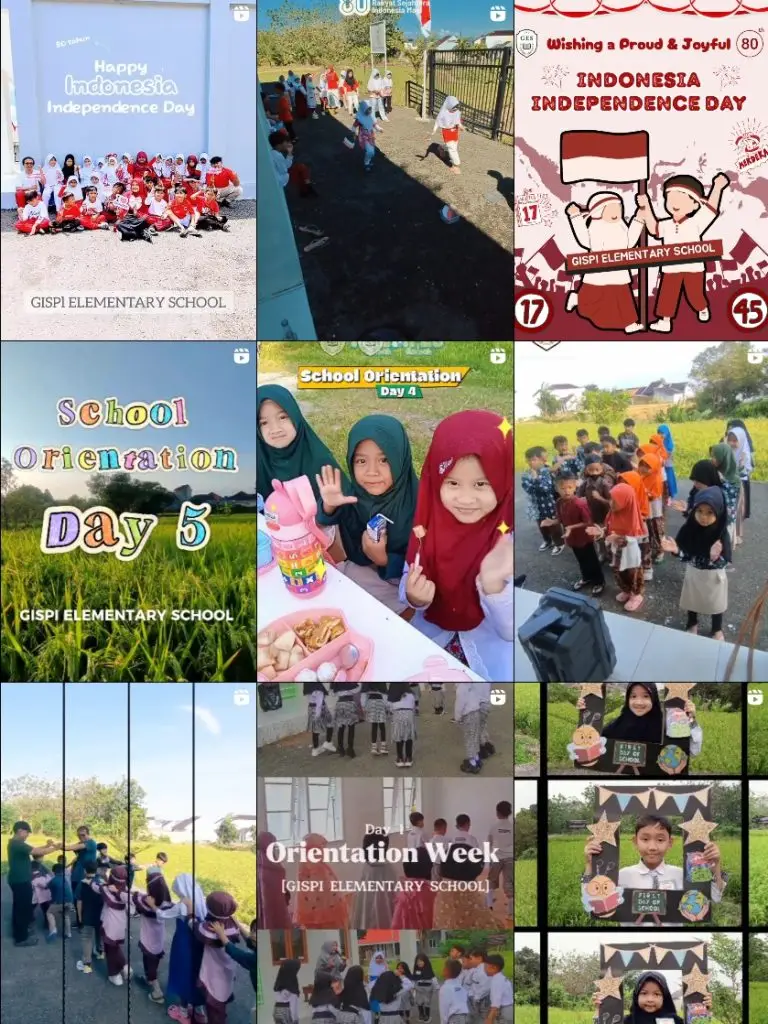Open the Happy Indonesia Independence Day reel
The height and width of the screenshot is (1024, 768).
[127, 170]
